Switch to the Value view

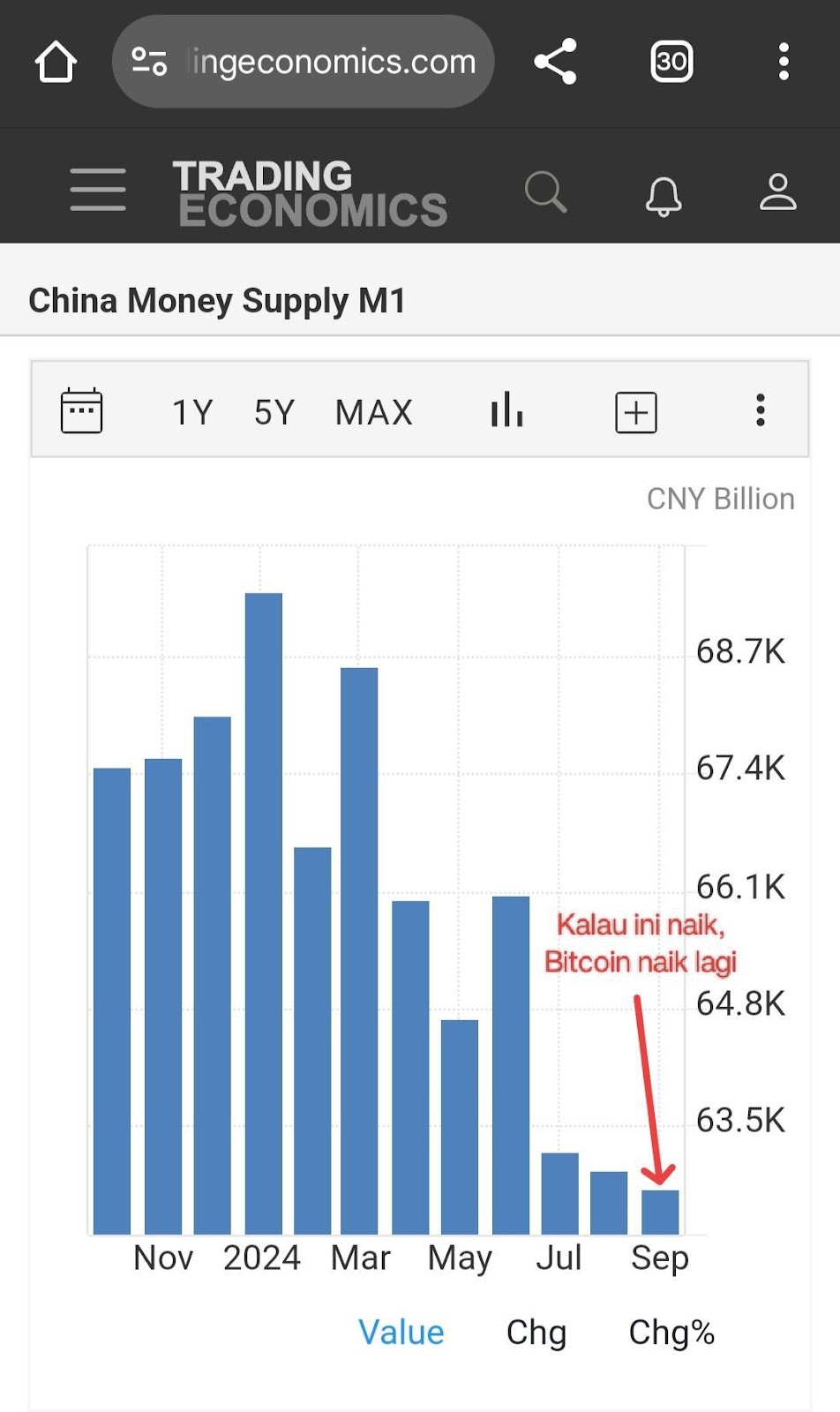[x=401, y=1333]
